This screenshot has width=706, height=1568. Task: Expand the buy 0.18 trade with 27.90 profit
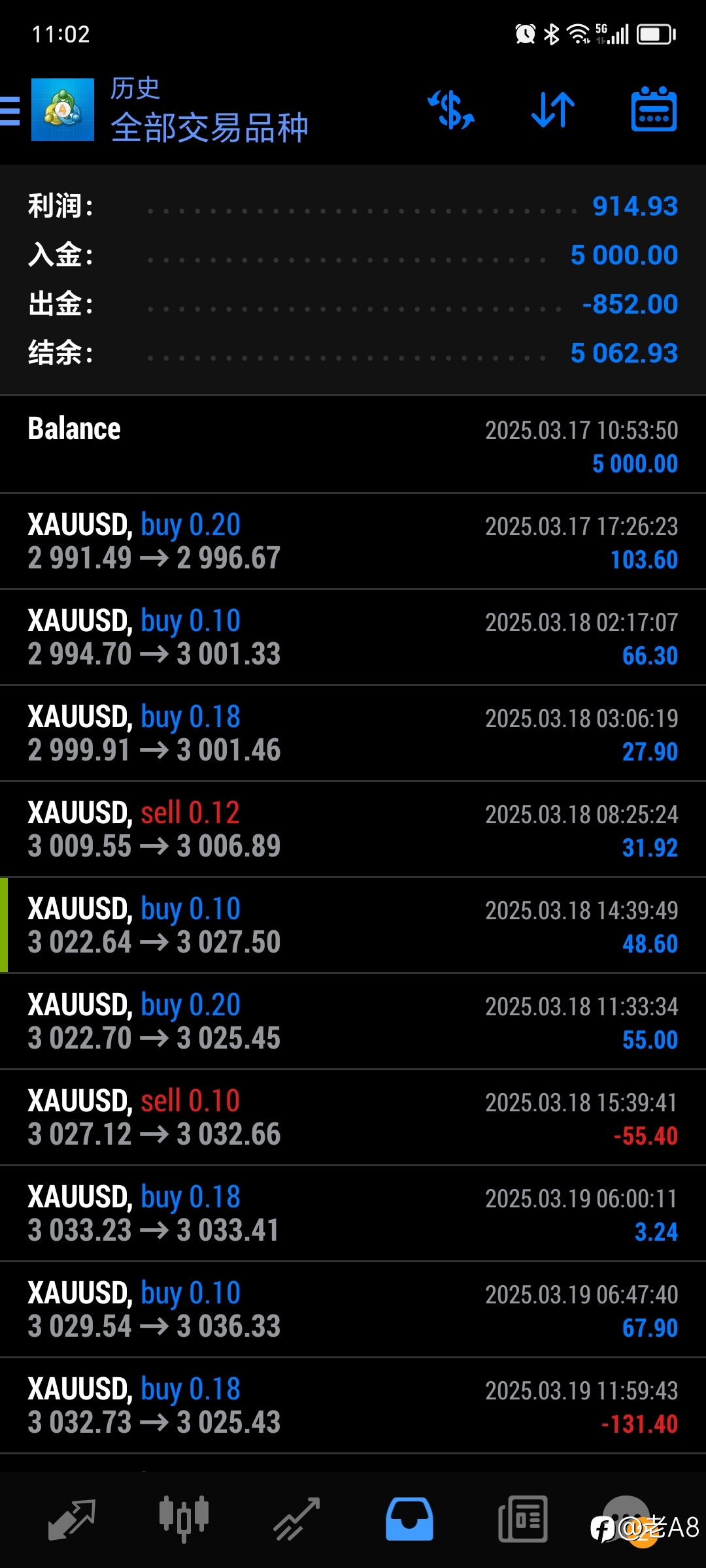click(353, 734)
